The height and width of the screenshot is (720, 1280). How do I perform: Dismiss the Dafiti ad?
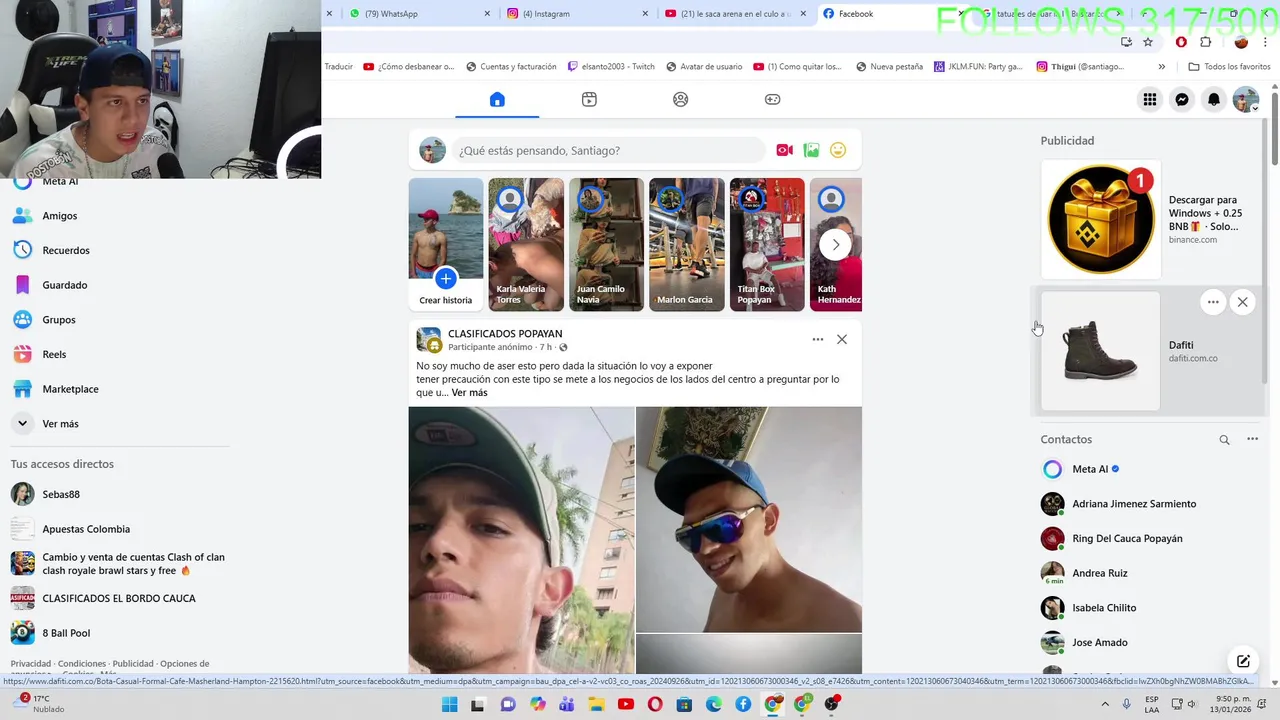pos(1242,302)
